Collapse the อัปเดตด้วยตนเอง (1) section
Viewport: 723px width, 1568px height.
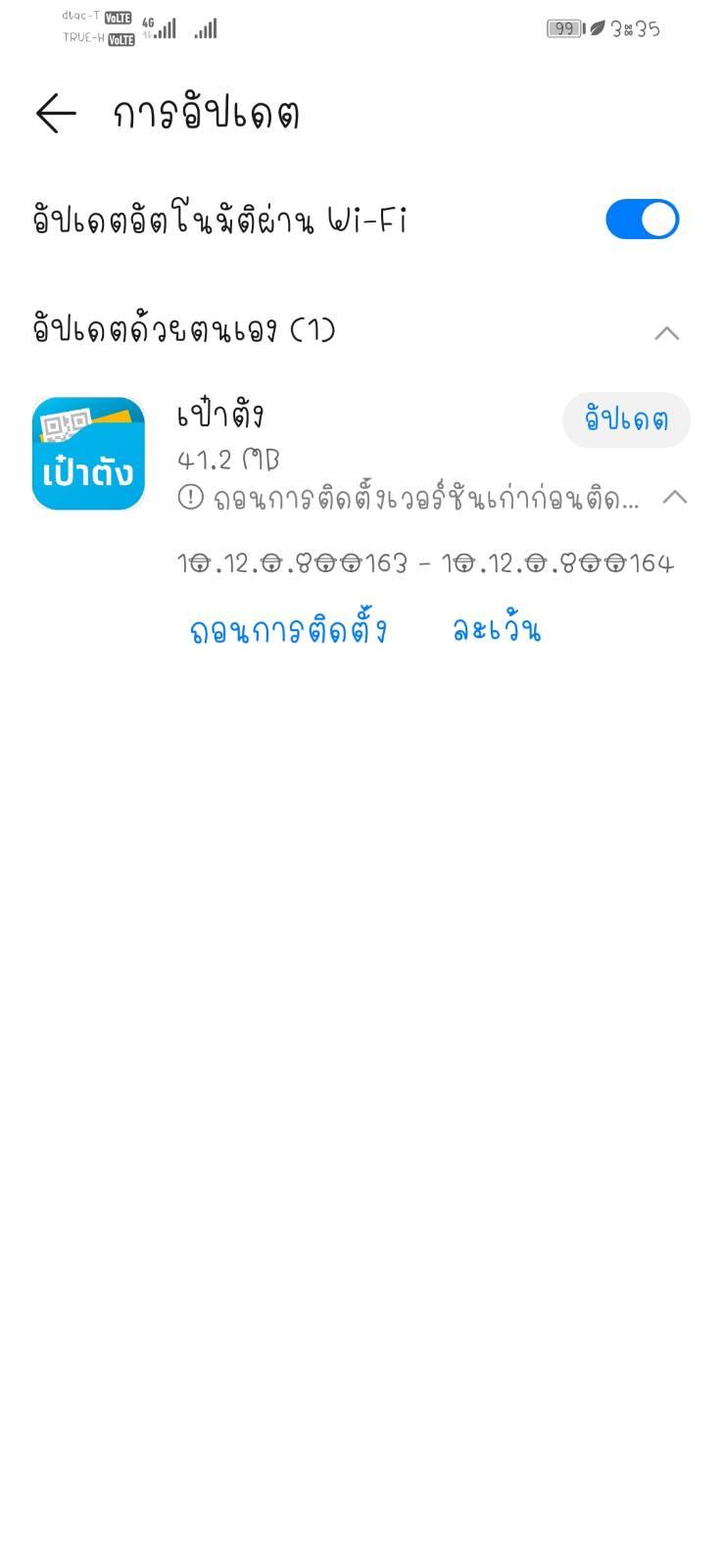(x=666, y=332)
